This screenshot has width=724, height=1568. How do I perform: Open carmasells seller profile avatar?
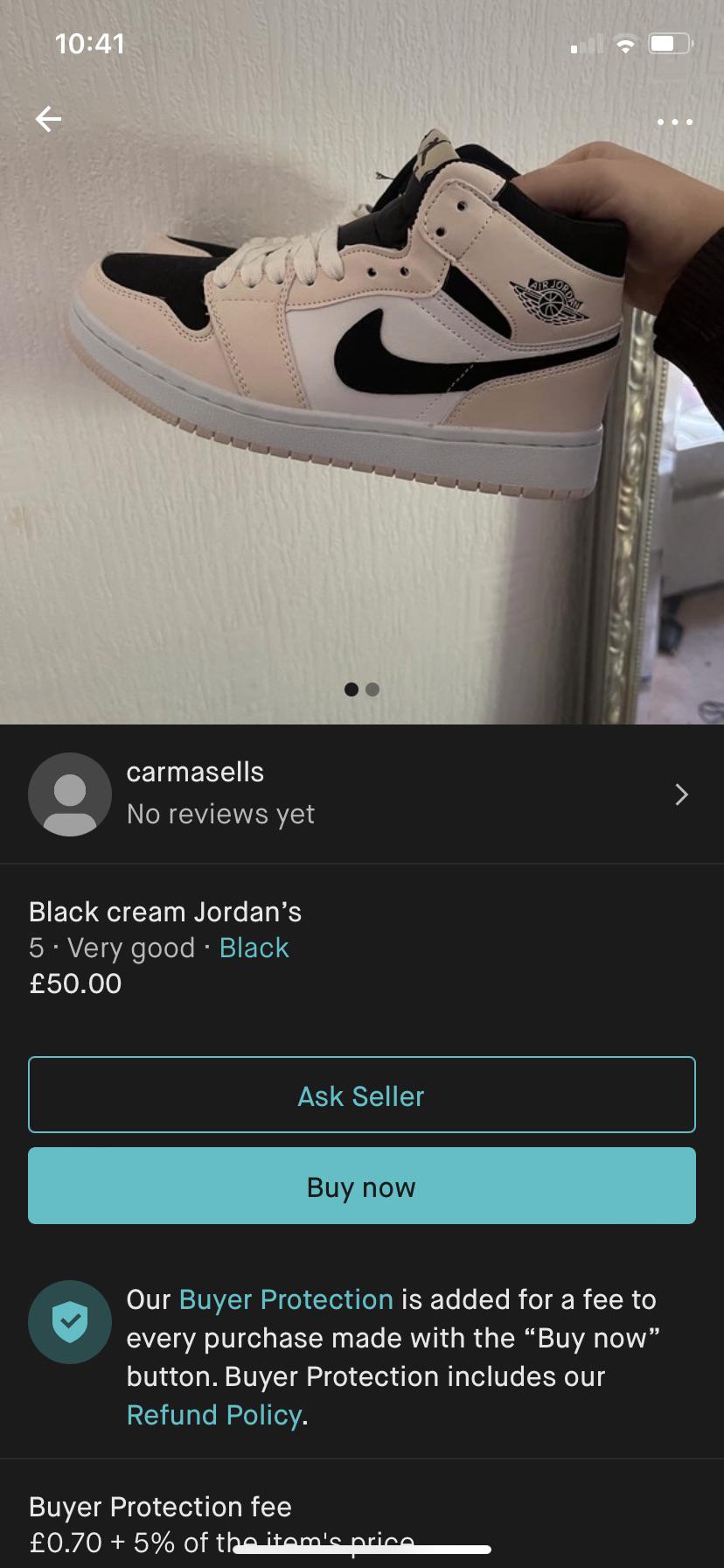(70, 794)
